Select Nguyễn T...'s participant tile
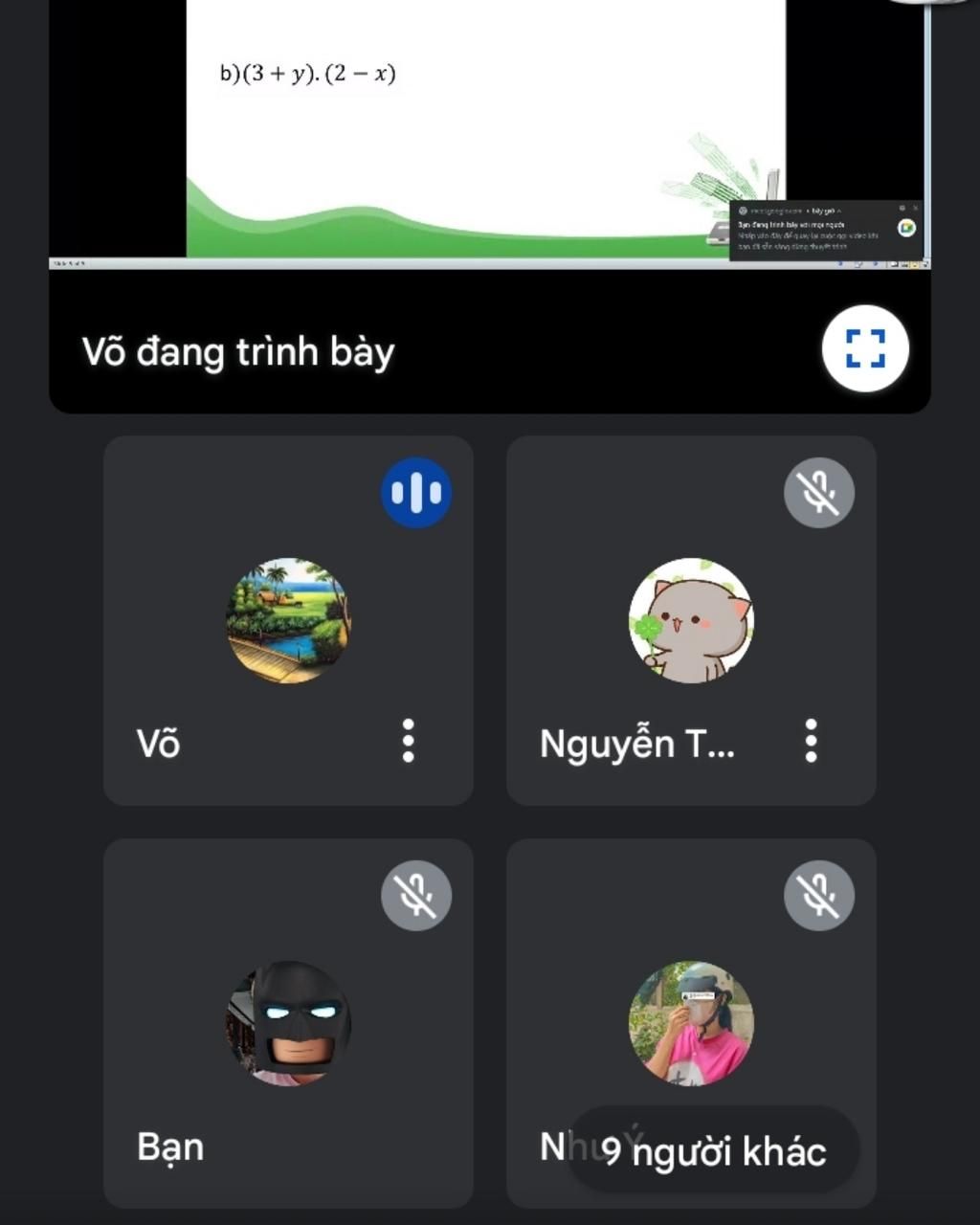The height and width of the screenshot is (1225, 980). 690,620
